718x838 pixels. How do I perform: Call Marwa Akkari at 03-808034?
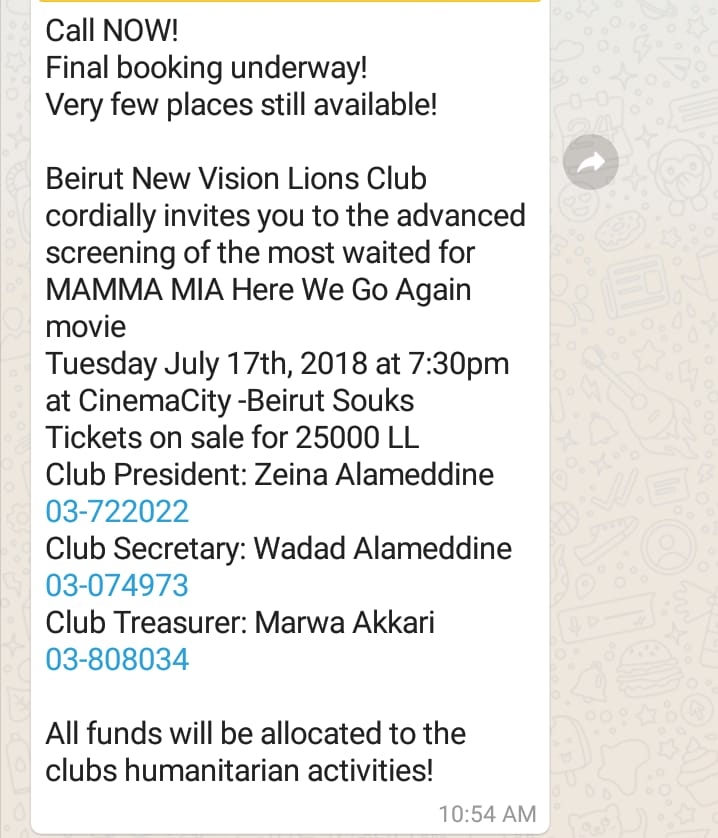[117, 660]
